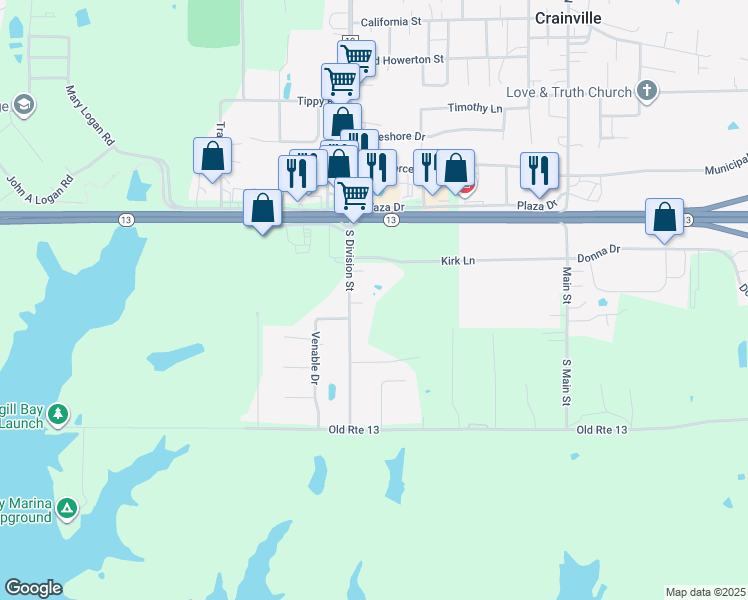The height and width of the screenshot is (600, 748).
Task: Select the shopping bag marker east of Main St
Action: point(665,217)
